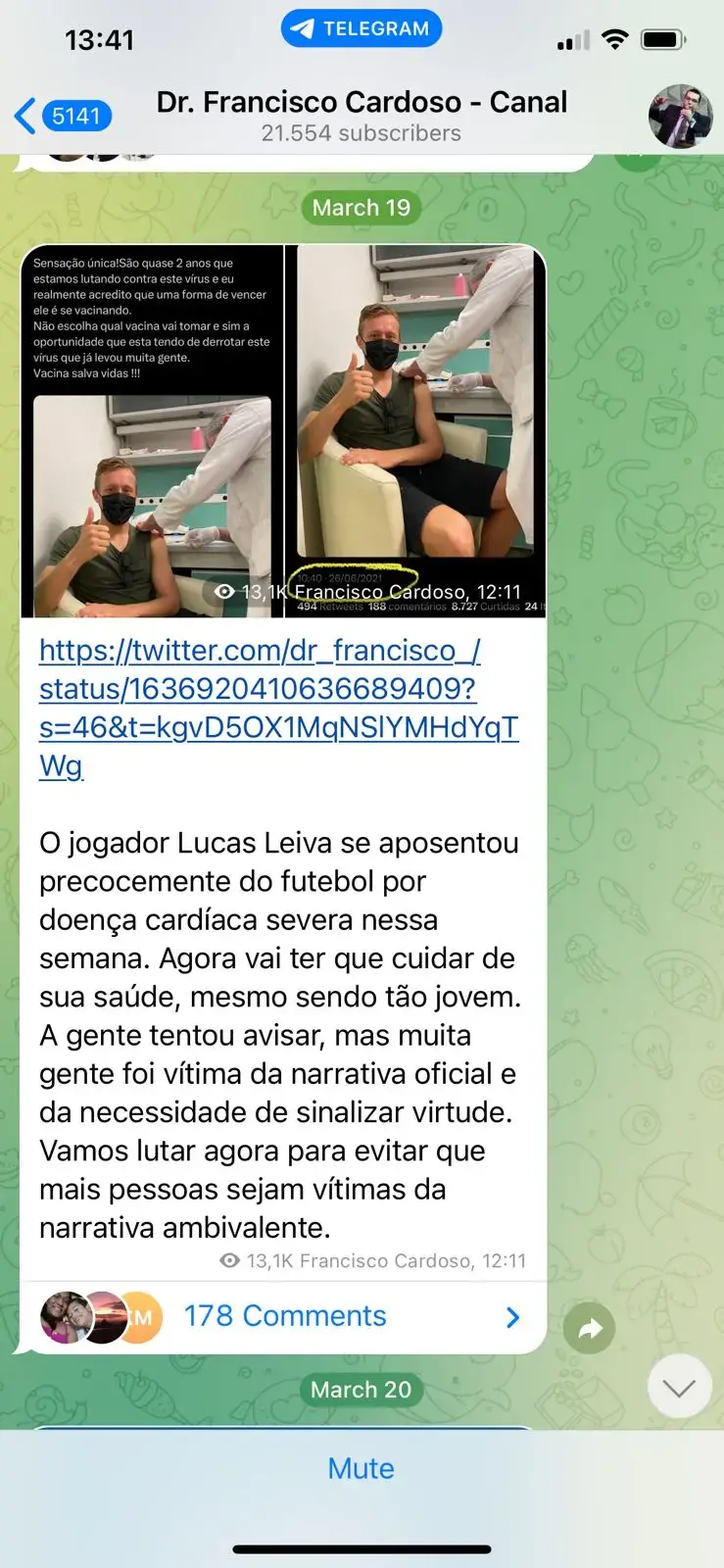
Task: Share the Lucas Leiva post
Action: [590, 1329]
